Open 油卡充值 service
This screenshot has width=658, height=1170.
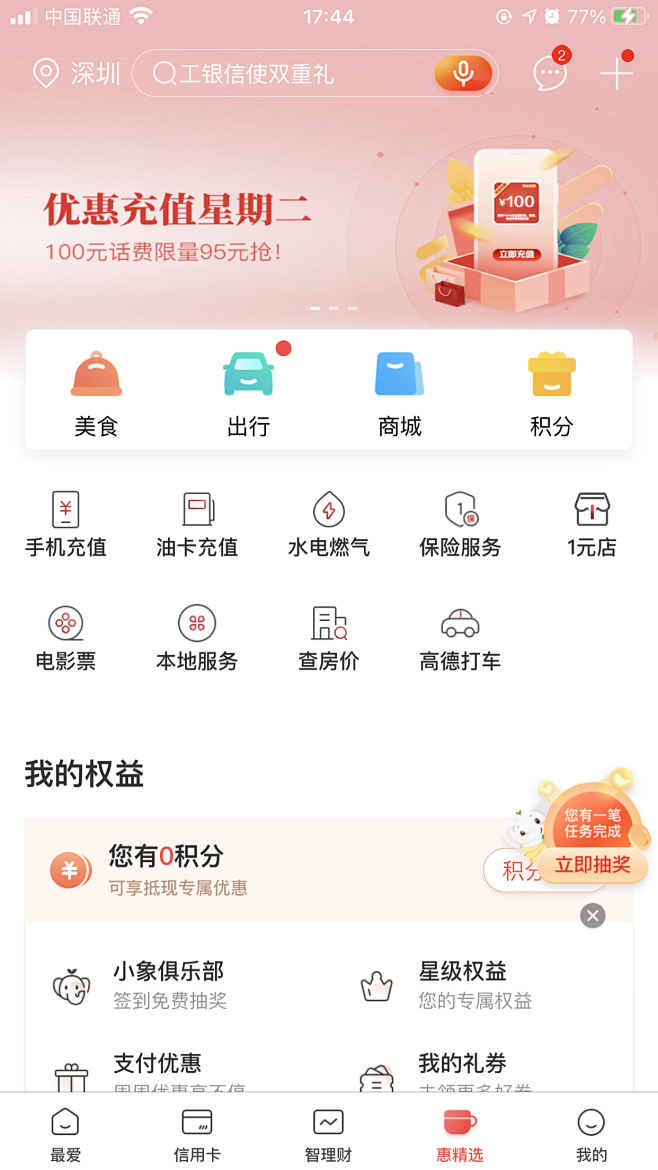click(x=197, y=523)
